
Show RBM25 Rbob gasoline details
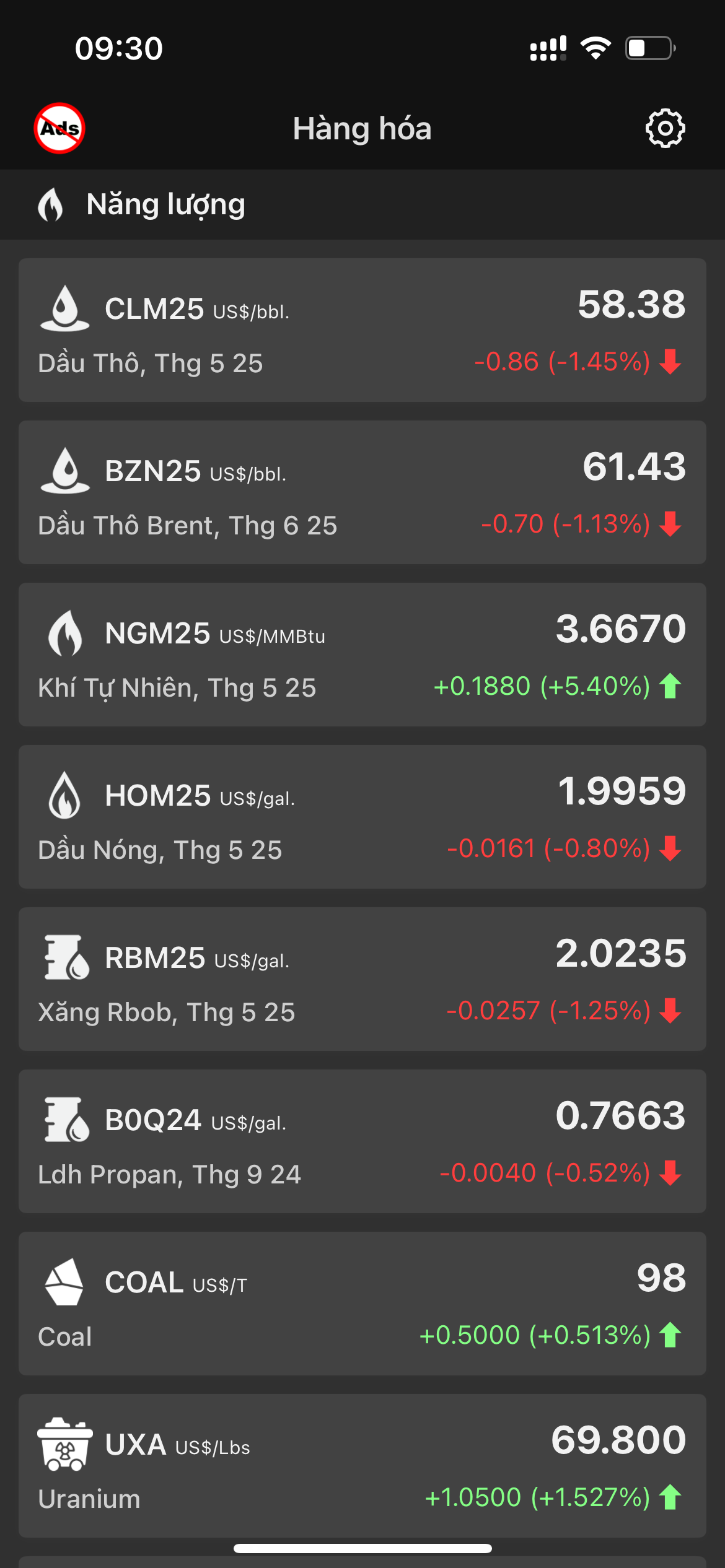click(x=362, y=979)
